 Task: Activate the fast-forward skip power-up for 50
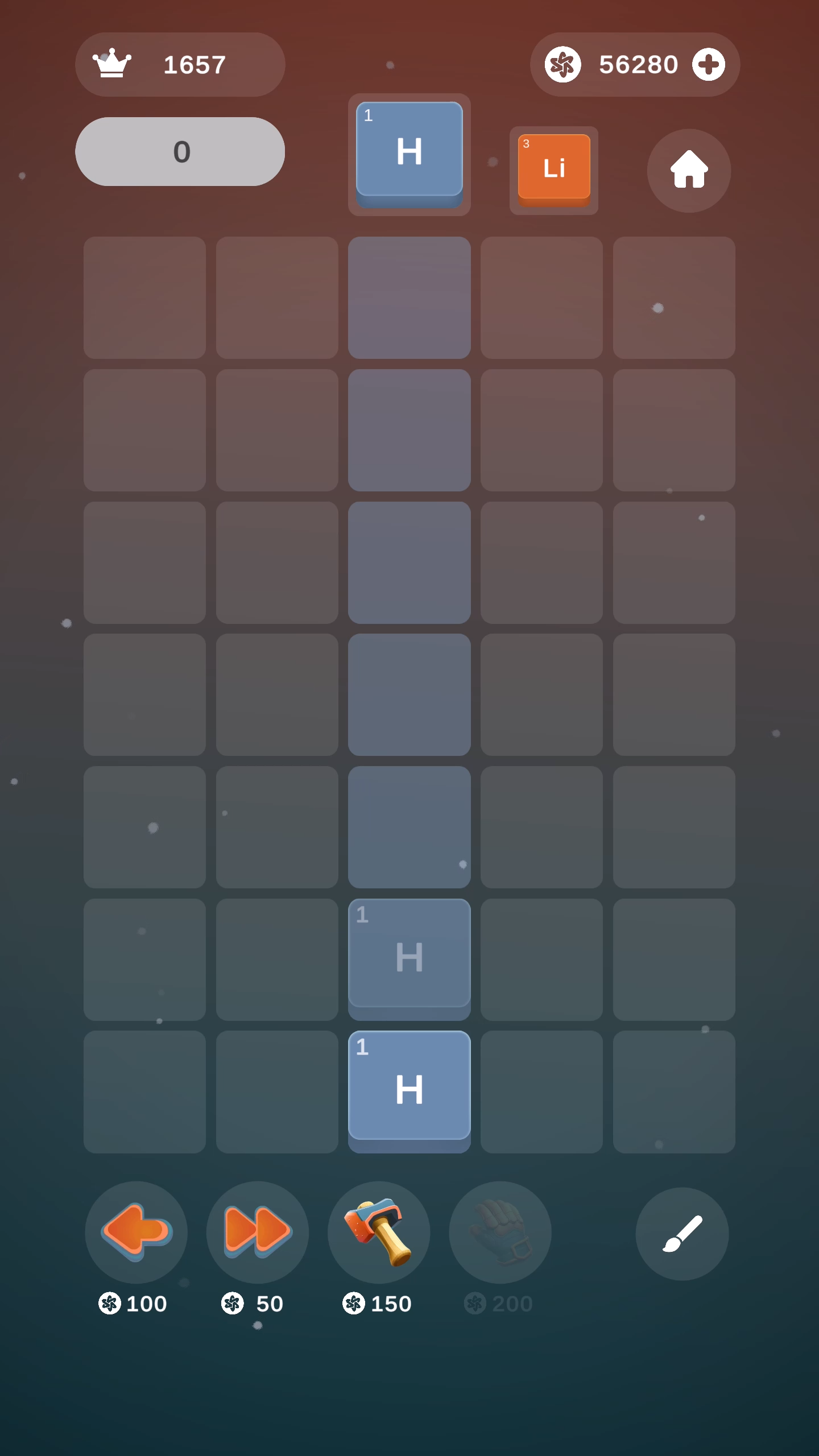(x=258, y=1231)
